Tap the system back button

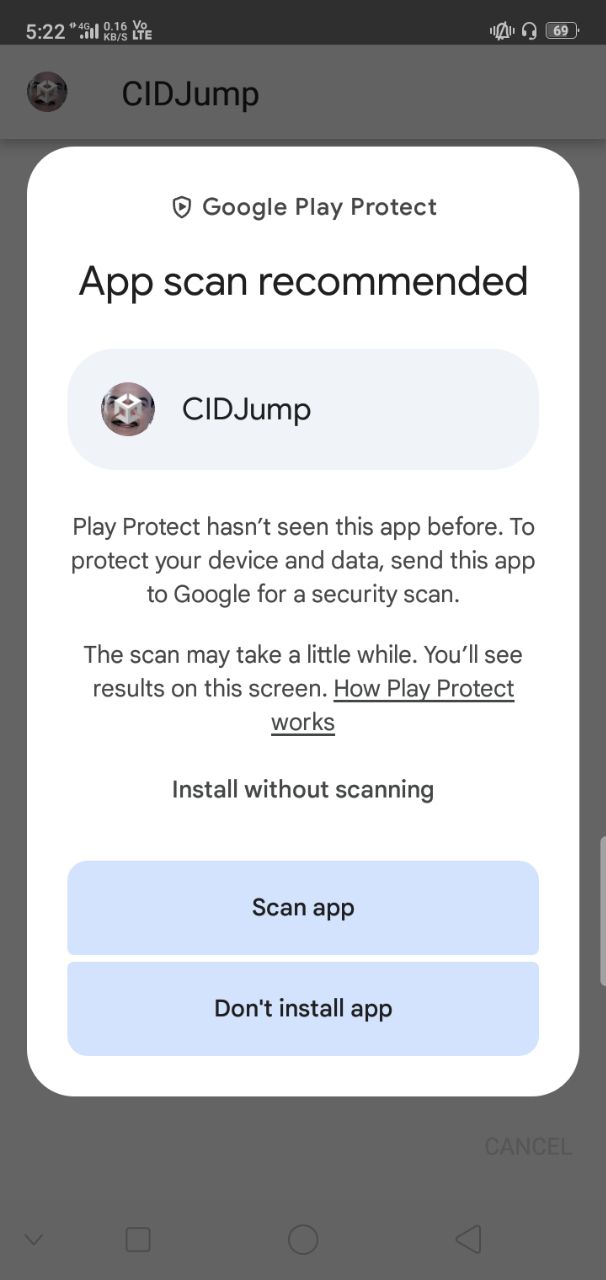point(467,1240)
